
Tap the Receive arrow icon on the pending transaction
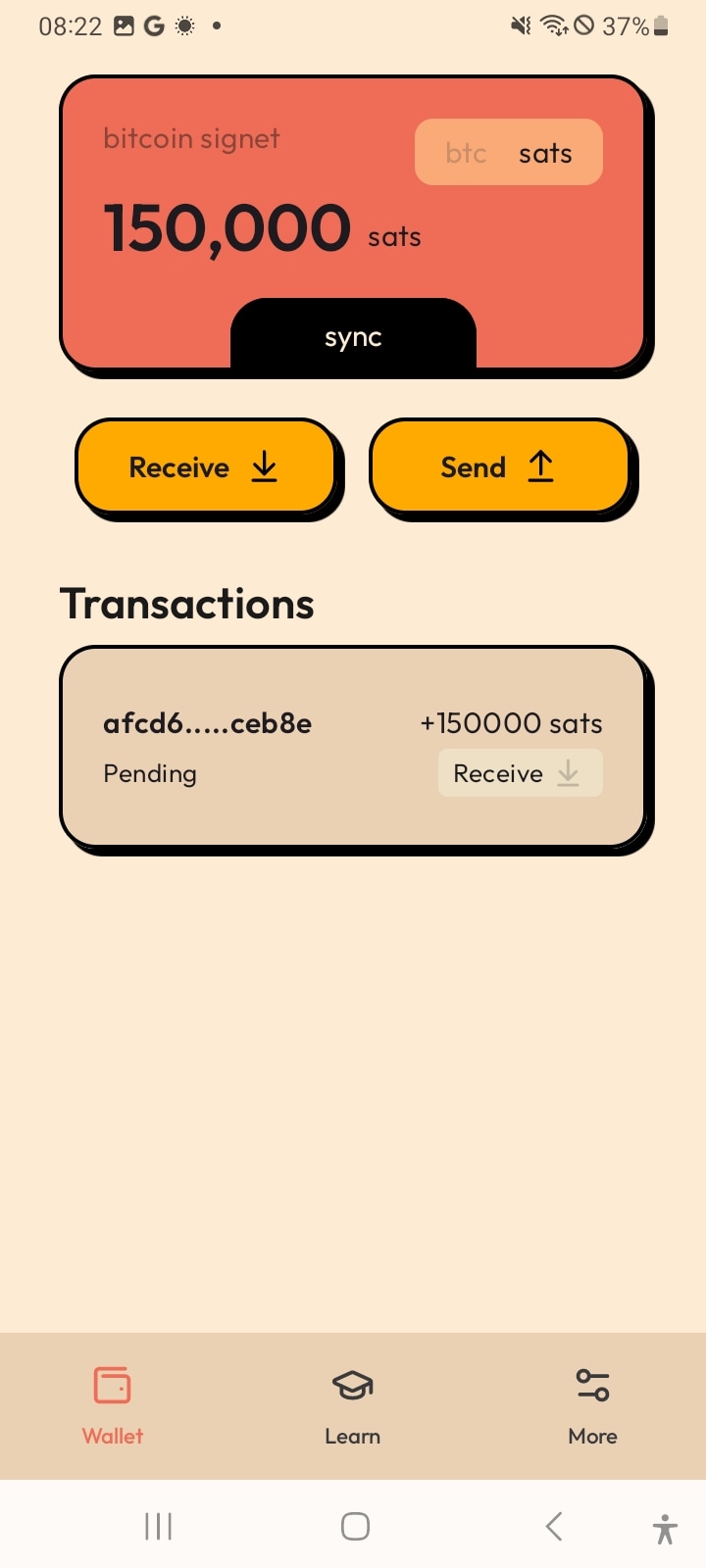[x=568, y=773]
